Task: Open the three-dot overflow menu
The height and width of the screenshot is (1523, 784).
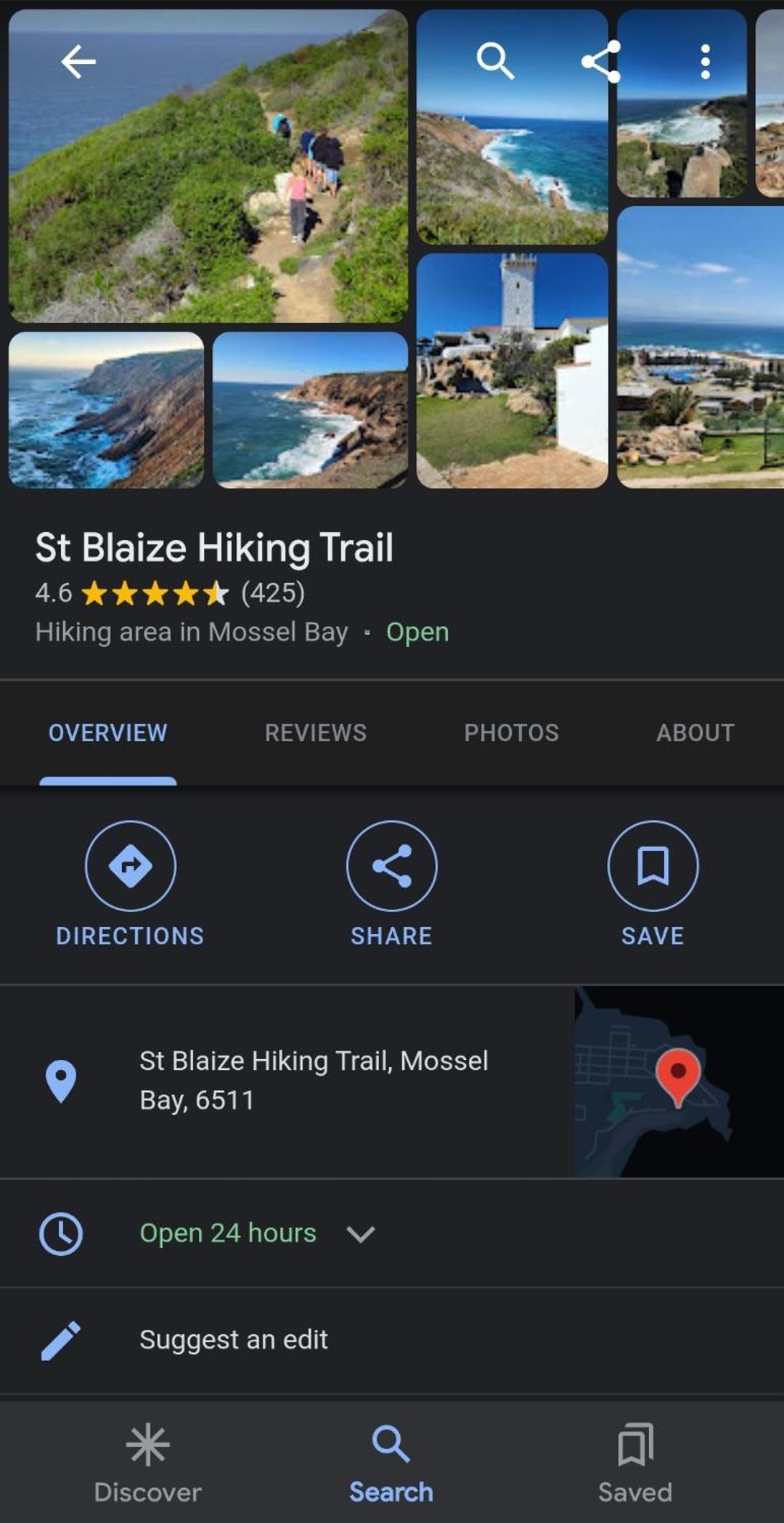Action: point(705,62)
